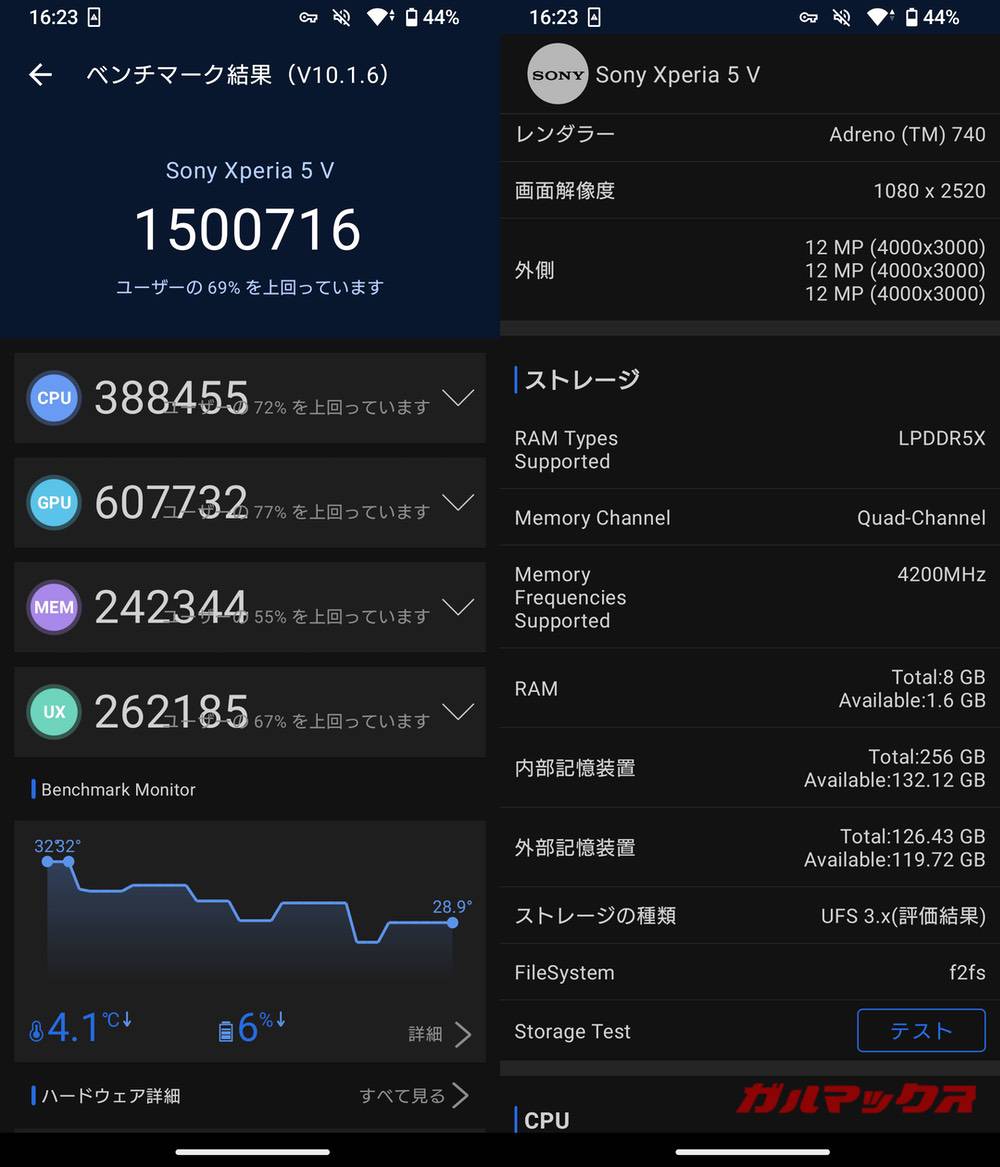Expand the MEM score section
1000x1167 pixels.
click(458, 607)
